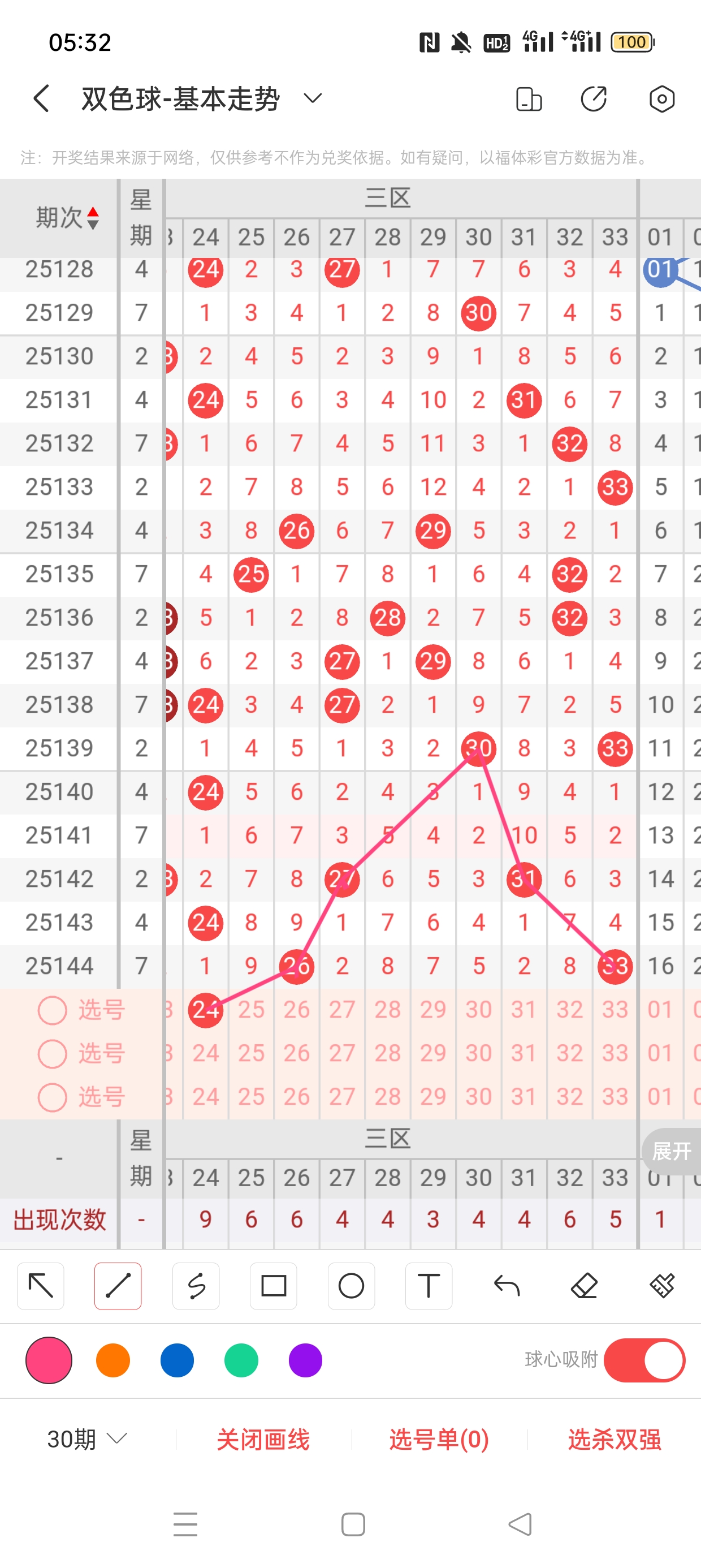The image size is (701, 1568).
Task: Go back from the trend chart
Action: pos(41,98)
